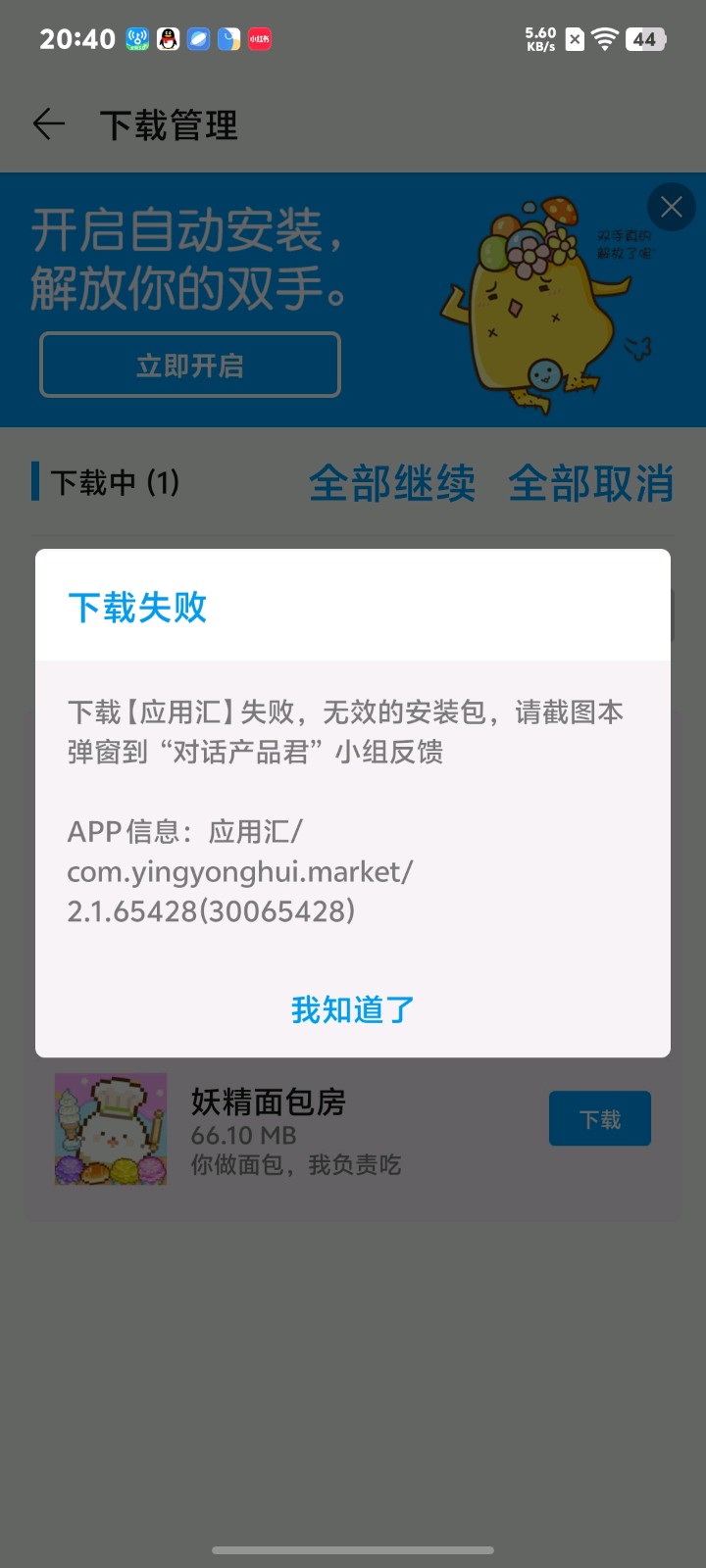Download 妖精面包房 with the 下载 button
The image size is (706, 1568).
[599, 1118]
